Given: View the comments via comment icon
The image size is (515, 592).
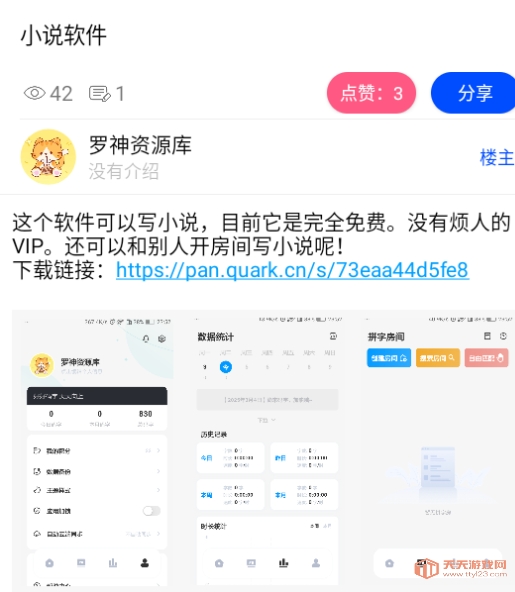Looking at the screenshot, I should tap(100, 94).
